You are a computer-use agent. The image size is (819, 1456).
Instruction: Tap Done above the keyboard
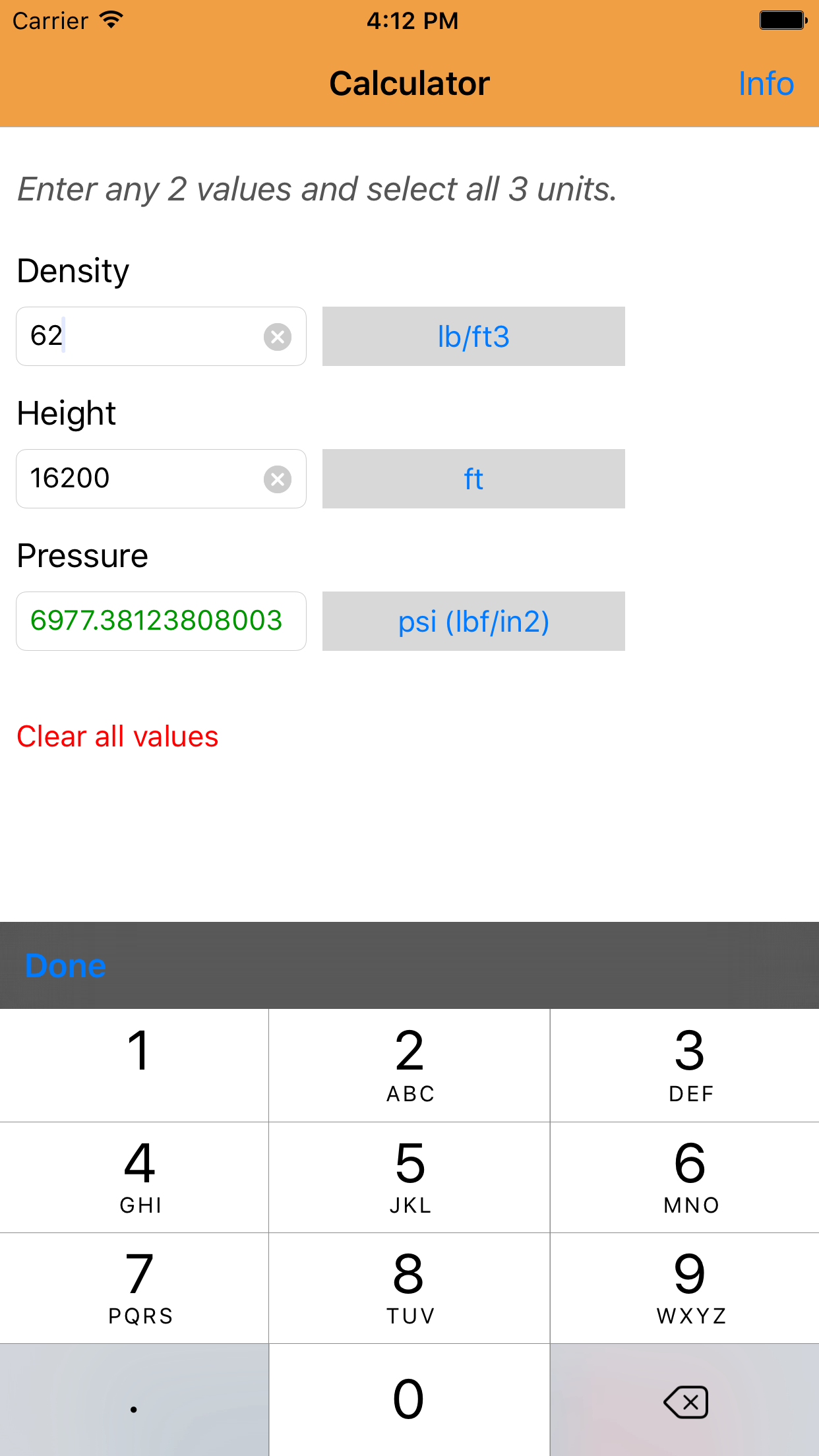[x=64, y=965]
